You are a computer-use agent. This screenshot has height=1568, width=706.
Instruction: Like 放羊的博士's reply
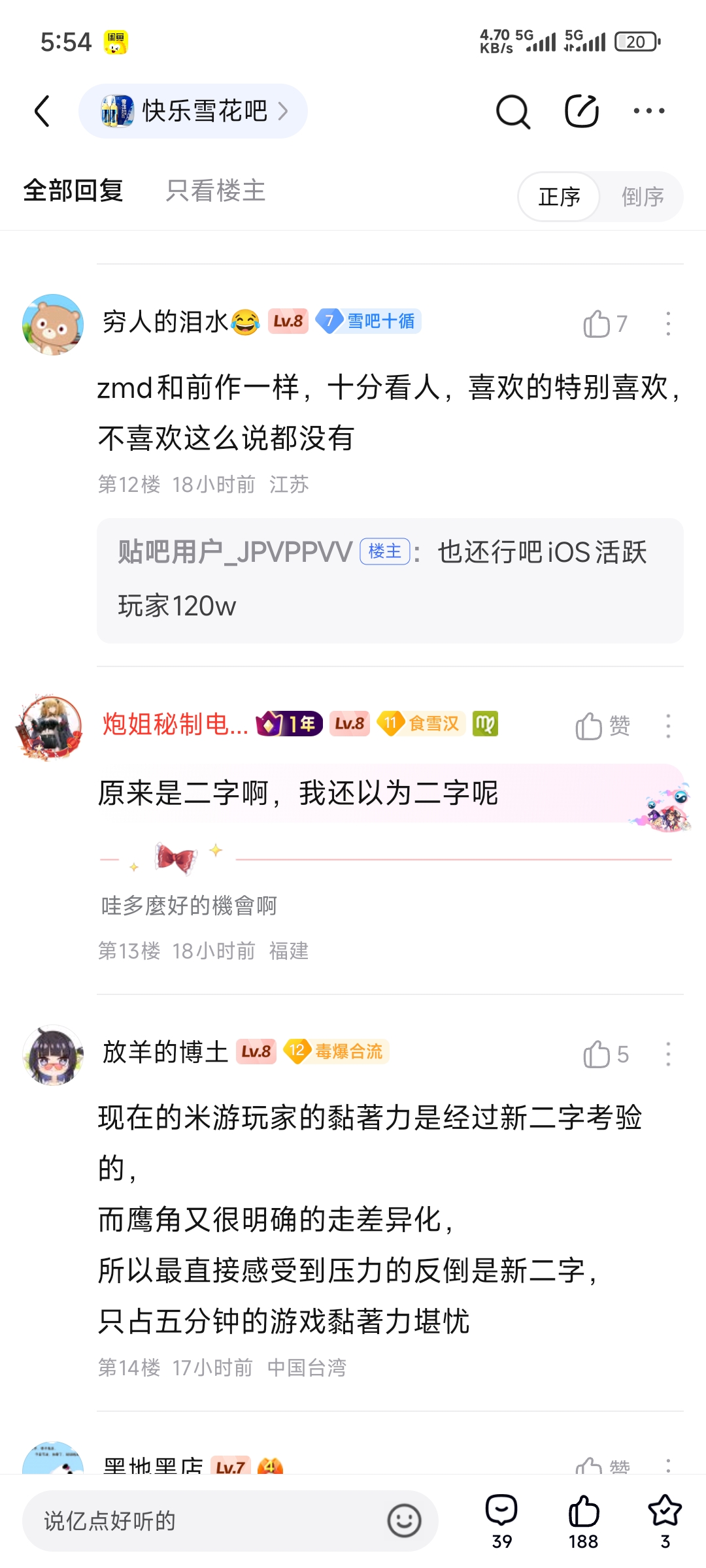[x=596, y=1054]
